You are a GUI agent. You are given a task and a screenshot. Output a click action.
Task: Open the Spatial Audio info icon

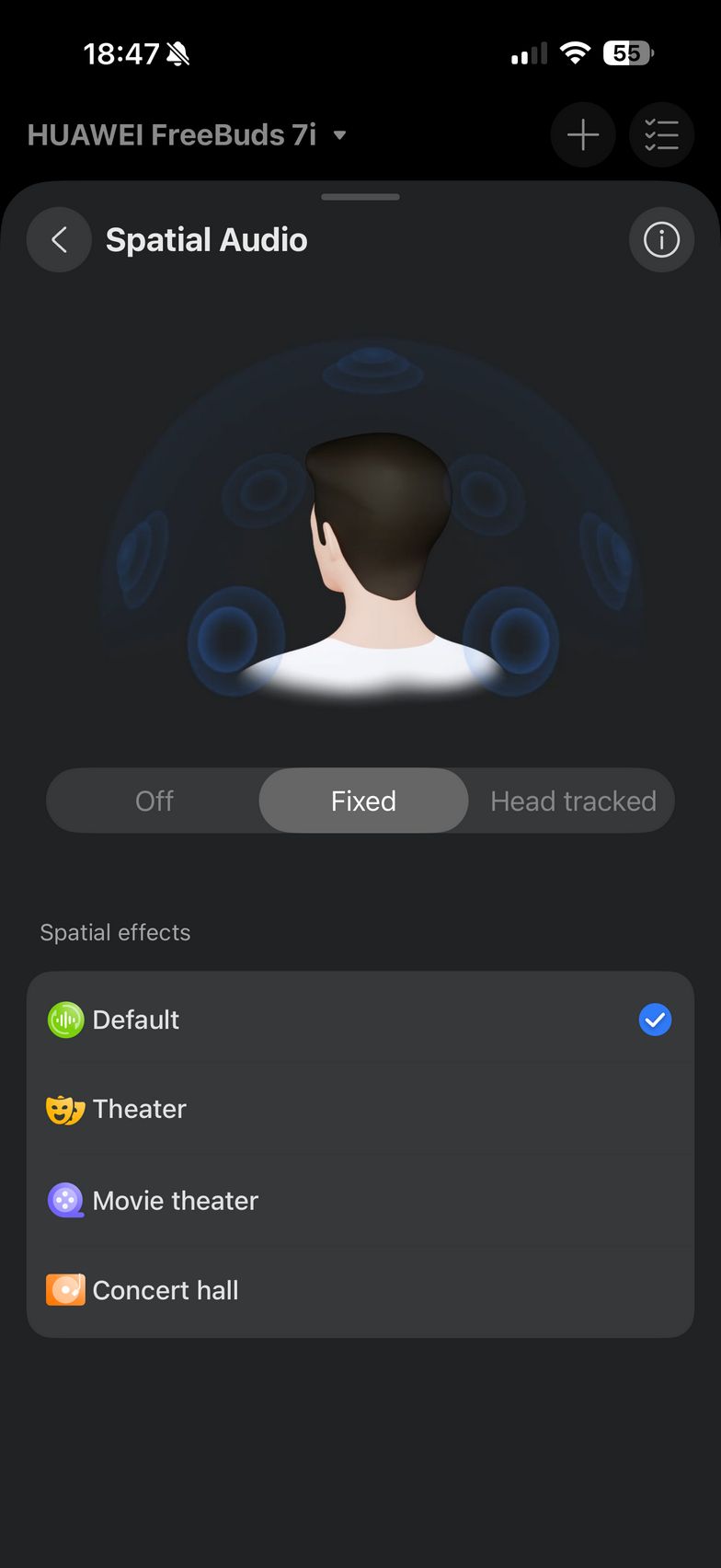coord(661,240)
